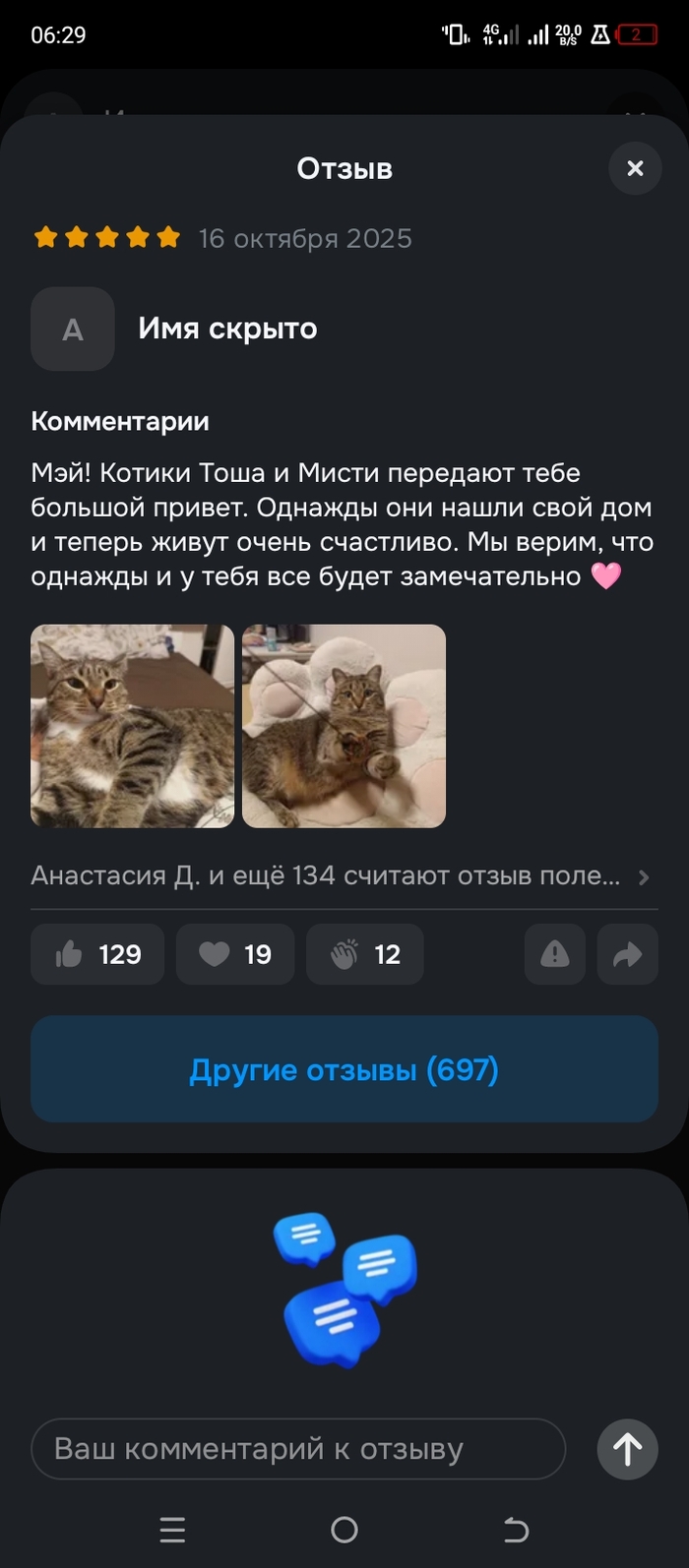Open Другие отзывы (697)

click(x=344, y=1069)
